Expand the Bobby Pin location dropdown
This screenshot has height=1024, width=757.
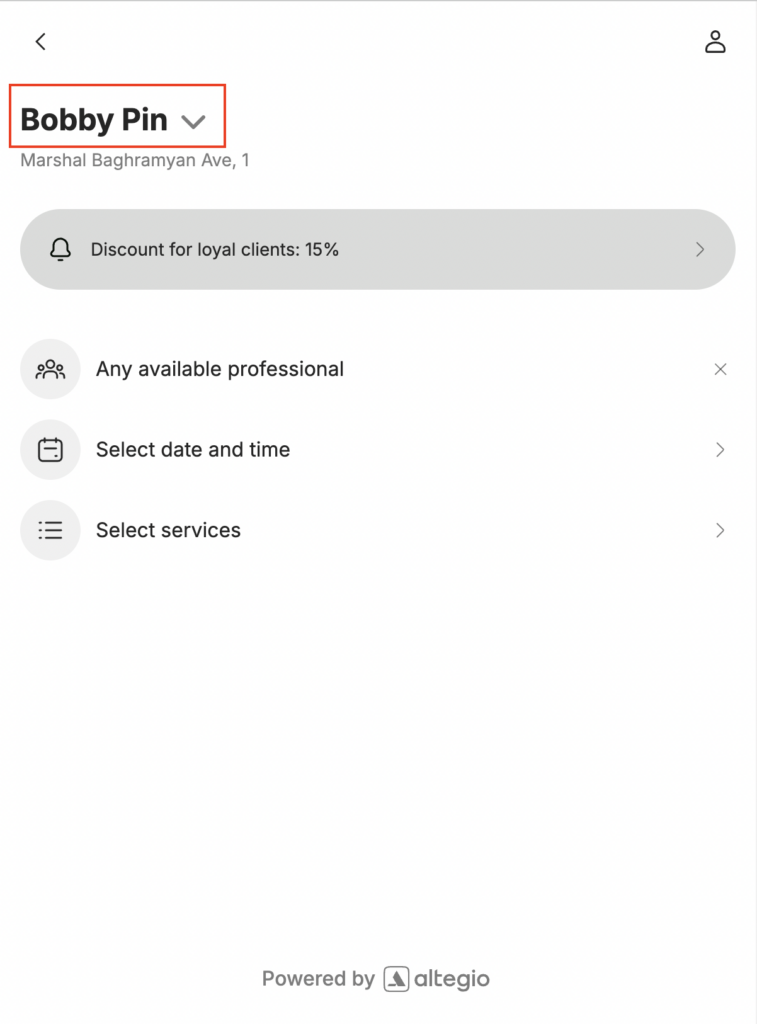point(193,121)
